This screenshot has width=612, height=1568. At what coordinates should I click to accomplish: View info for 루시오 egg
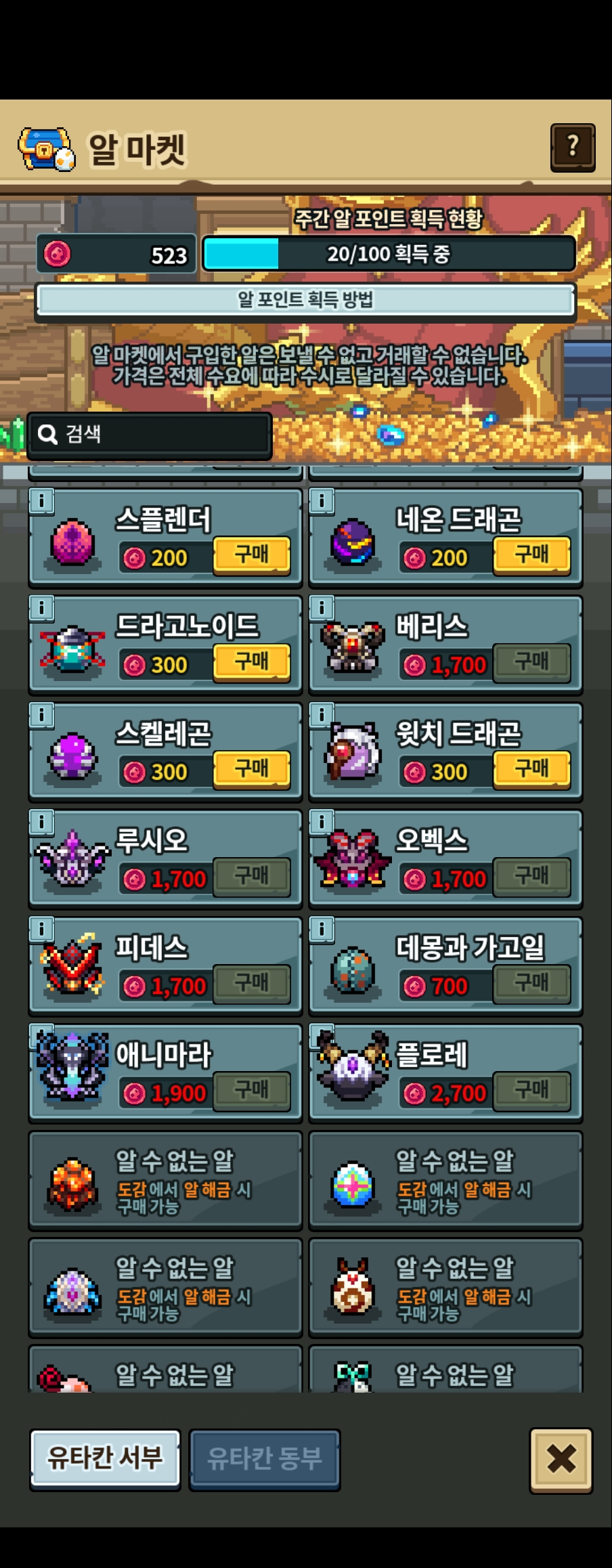coord(41,822)
